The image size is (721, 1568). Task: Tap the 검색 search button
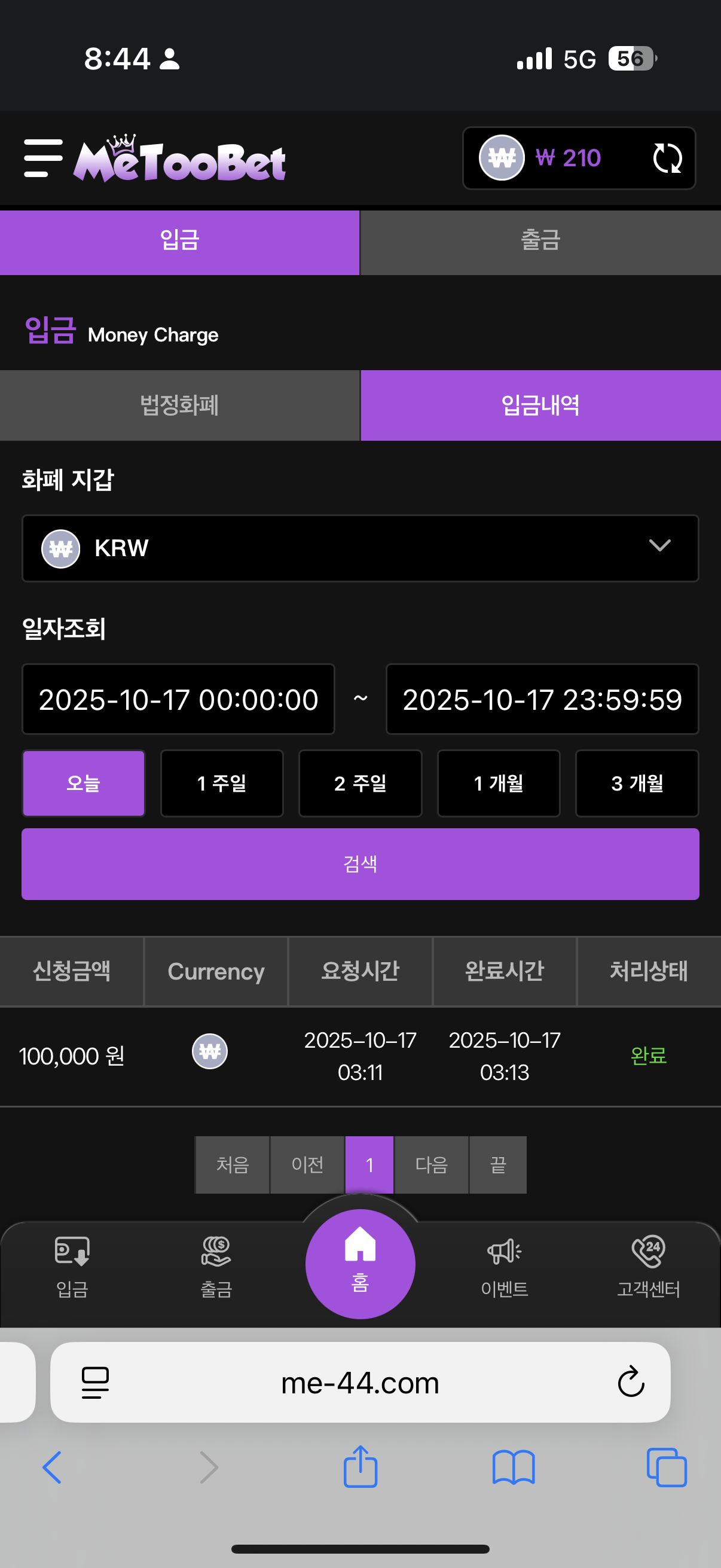(x=360, y=864)
